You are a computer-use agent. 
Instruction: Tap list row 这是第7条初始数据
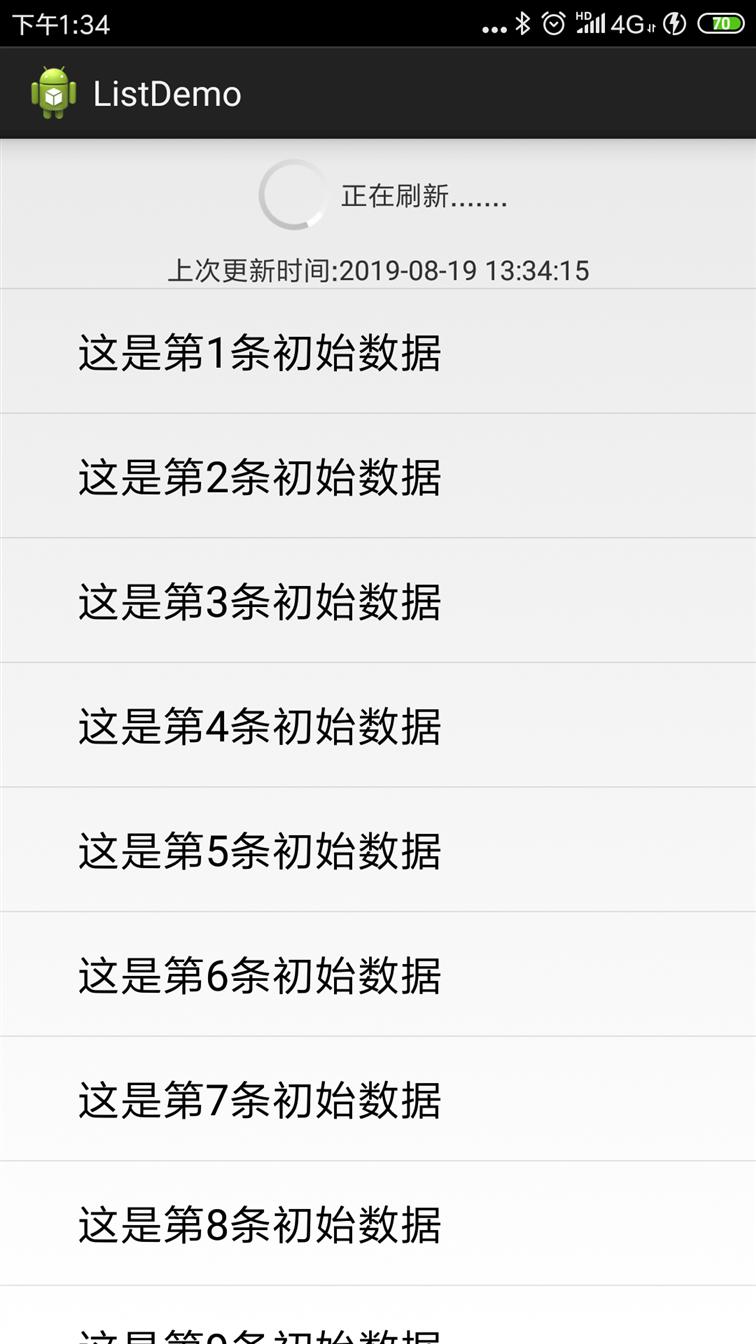pyautogui.click(x=378, y=1099)
